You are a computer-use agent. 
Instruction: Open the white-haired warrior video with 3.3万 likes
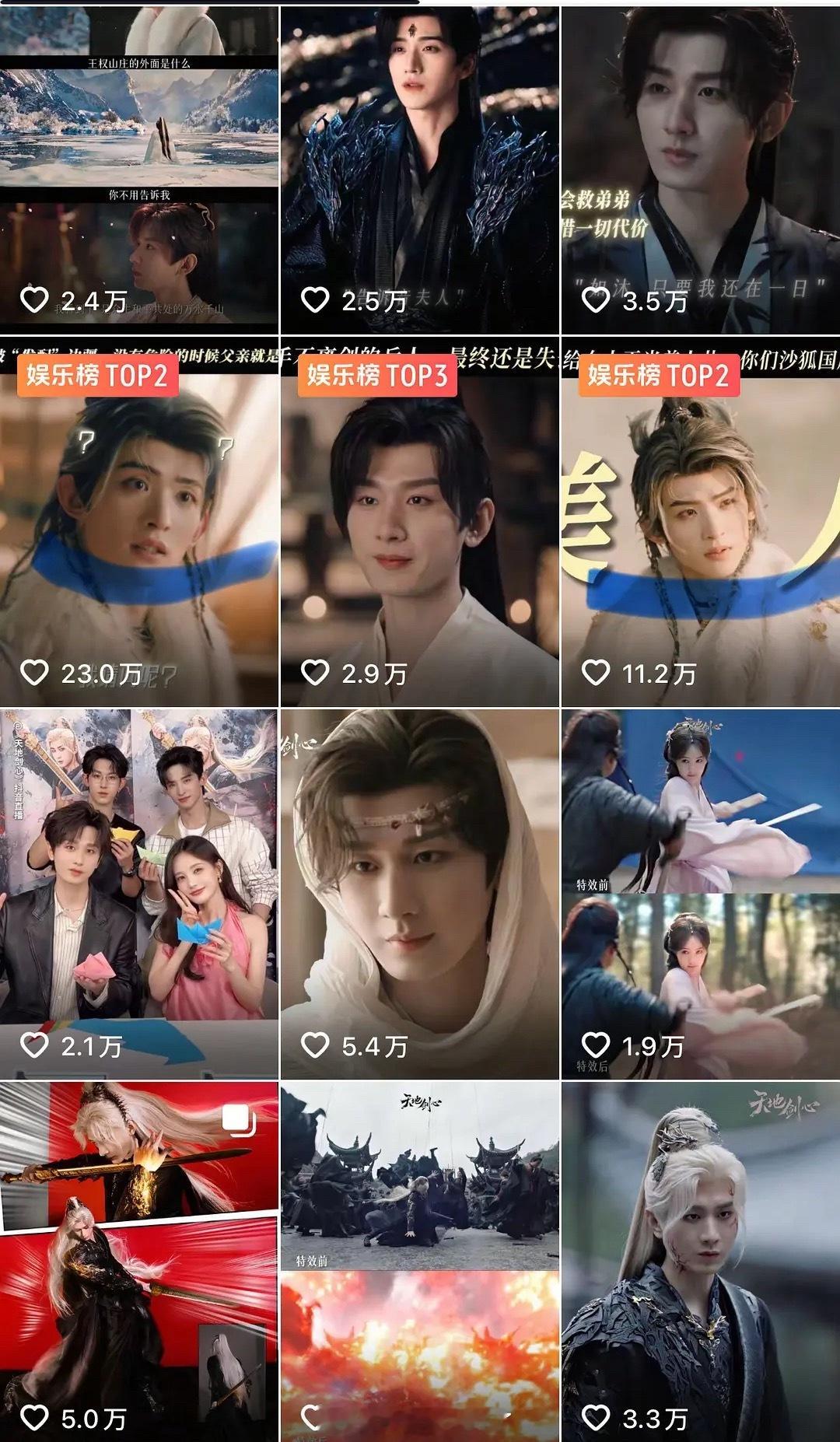[x=700, y=1260]
